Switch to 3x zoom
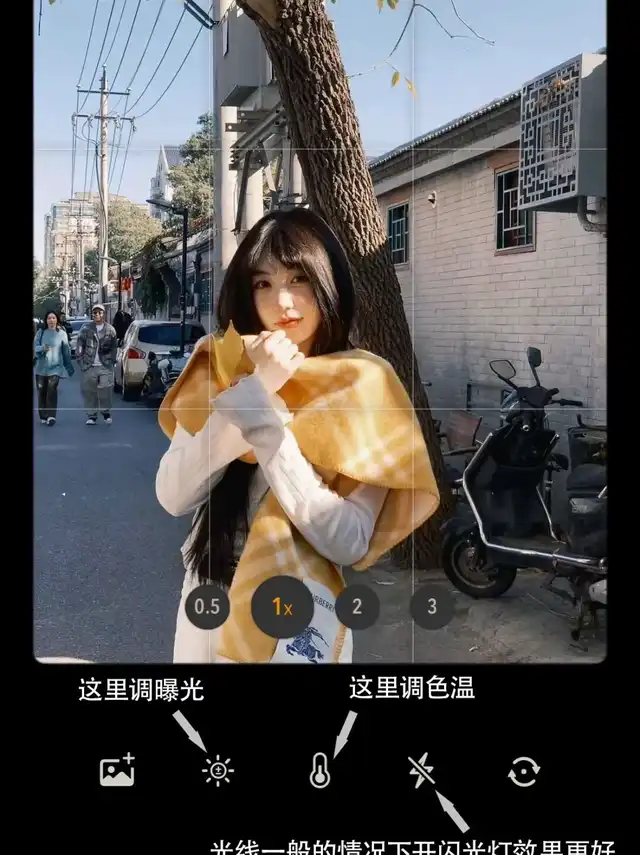This screenshot has width=640, height=855. tap(432, 606)
